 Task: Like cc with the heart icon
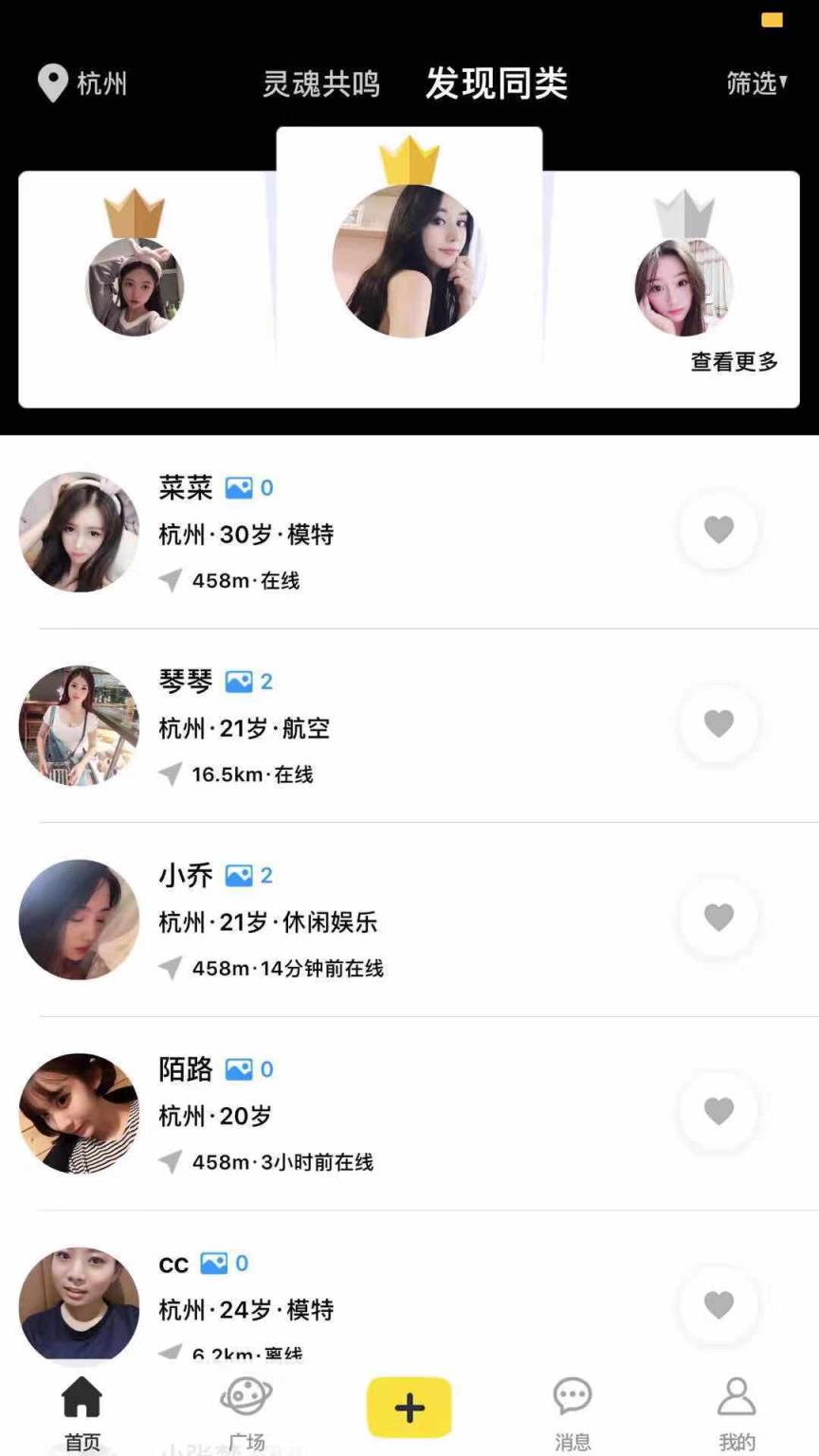tap(719, 1304)
